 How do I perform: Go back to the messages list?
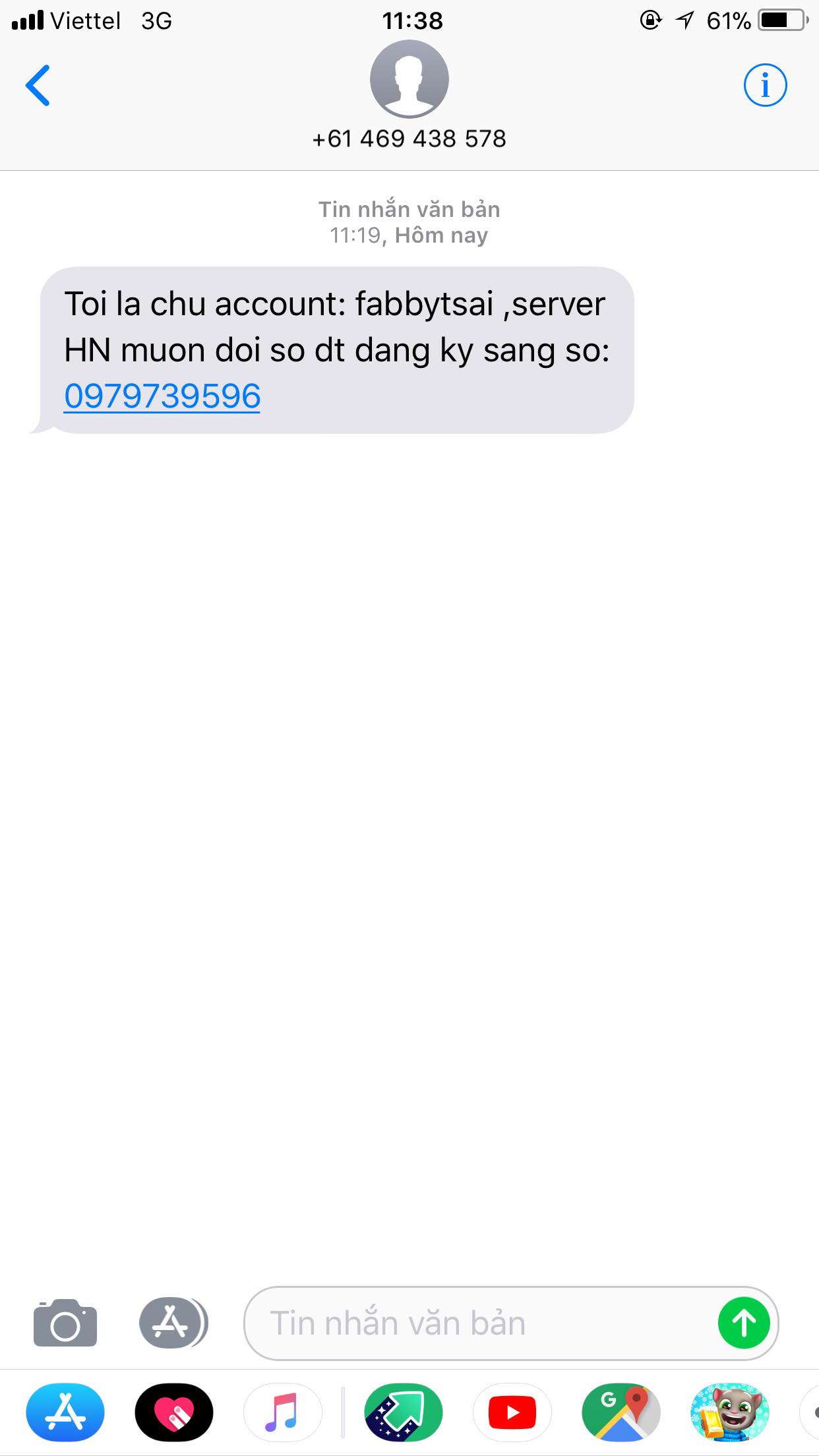(38, 85)
